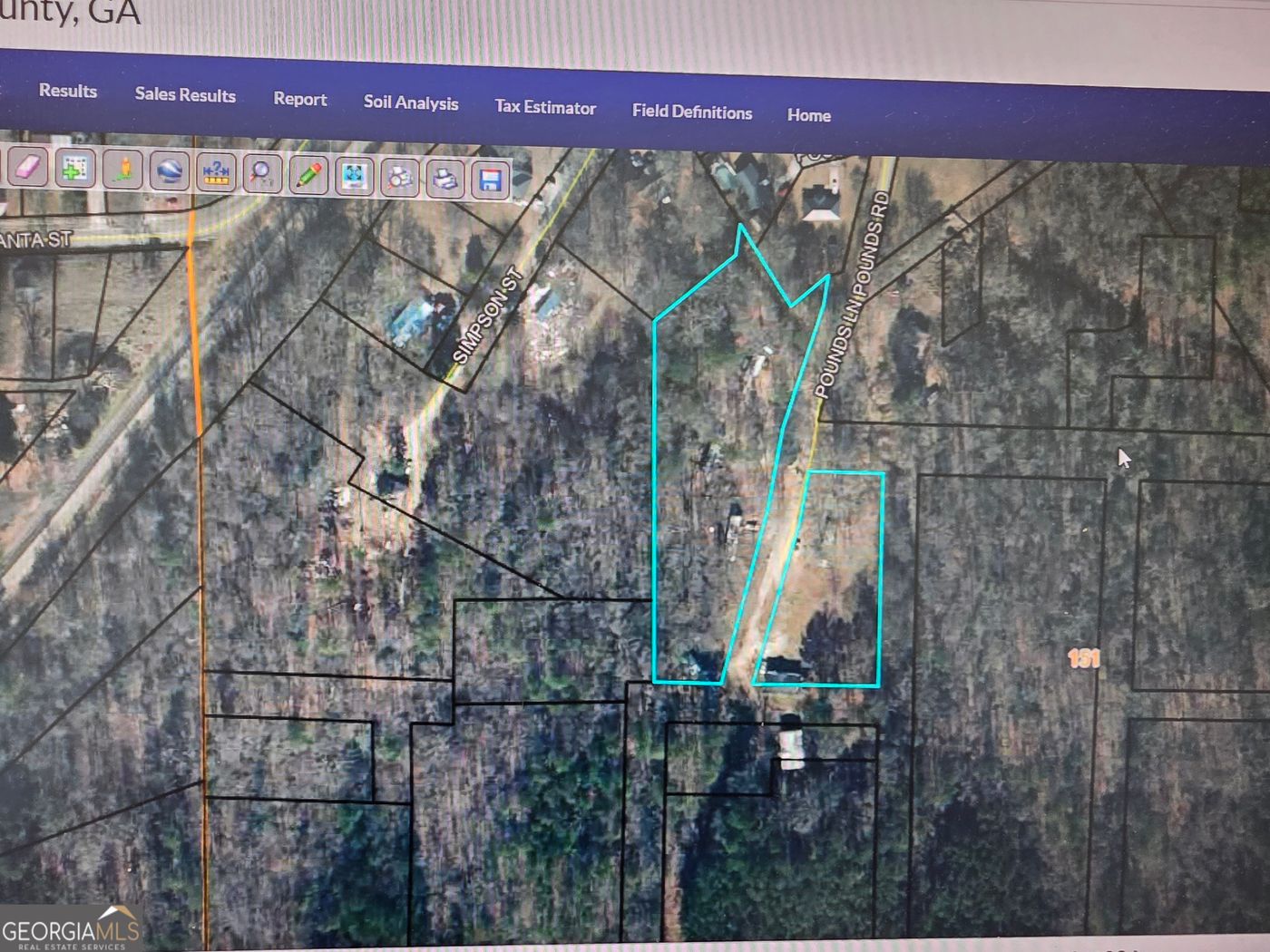Select the street view pegman tool

[x=122, y=170]
